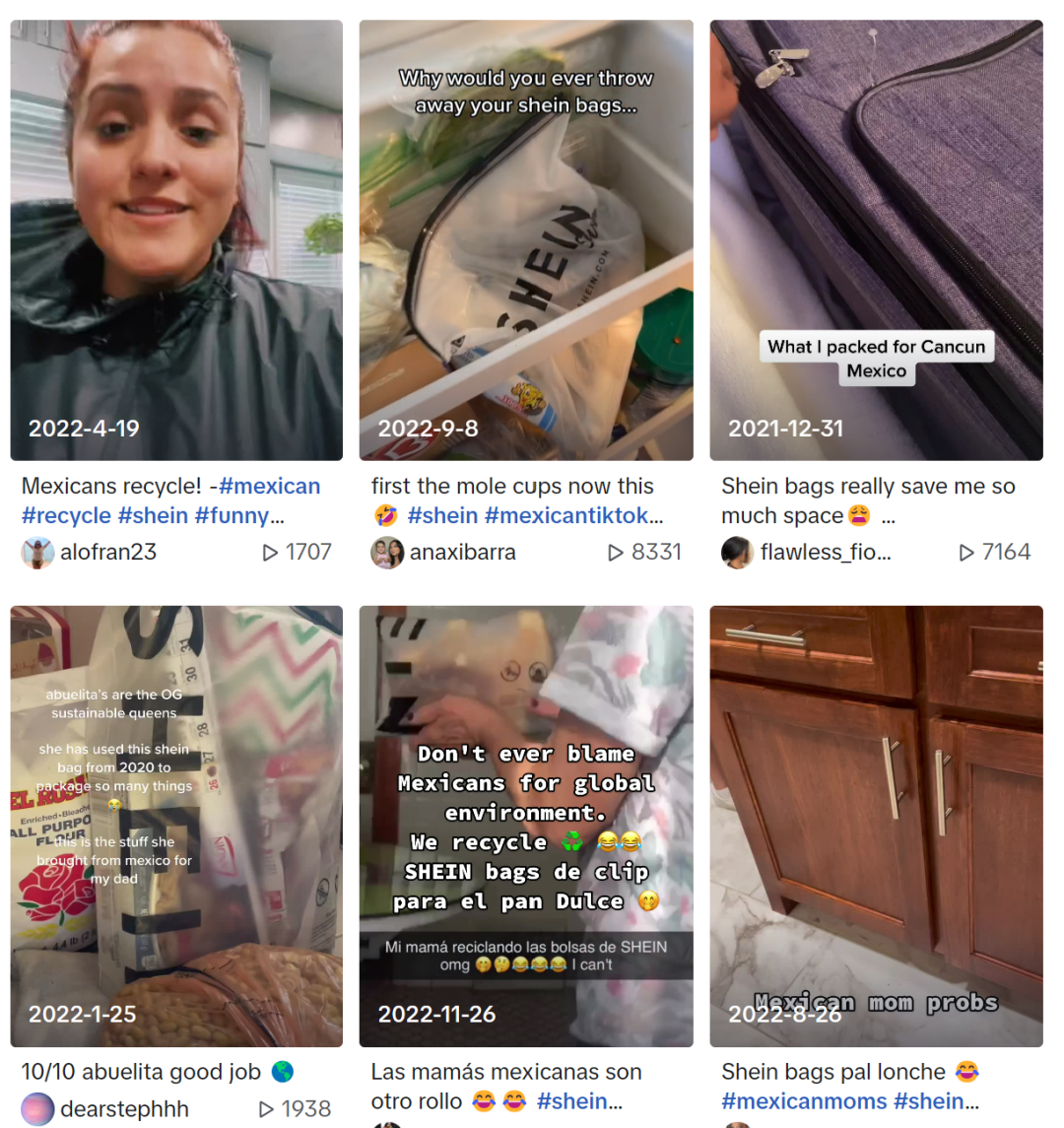Open the #mexicanmoms hashtag

[802, 1101]
